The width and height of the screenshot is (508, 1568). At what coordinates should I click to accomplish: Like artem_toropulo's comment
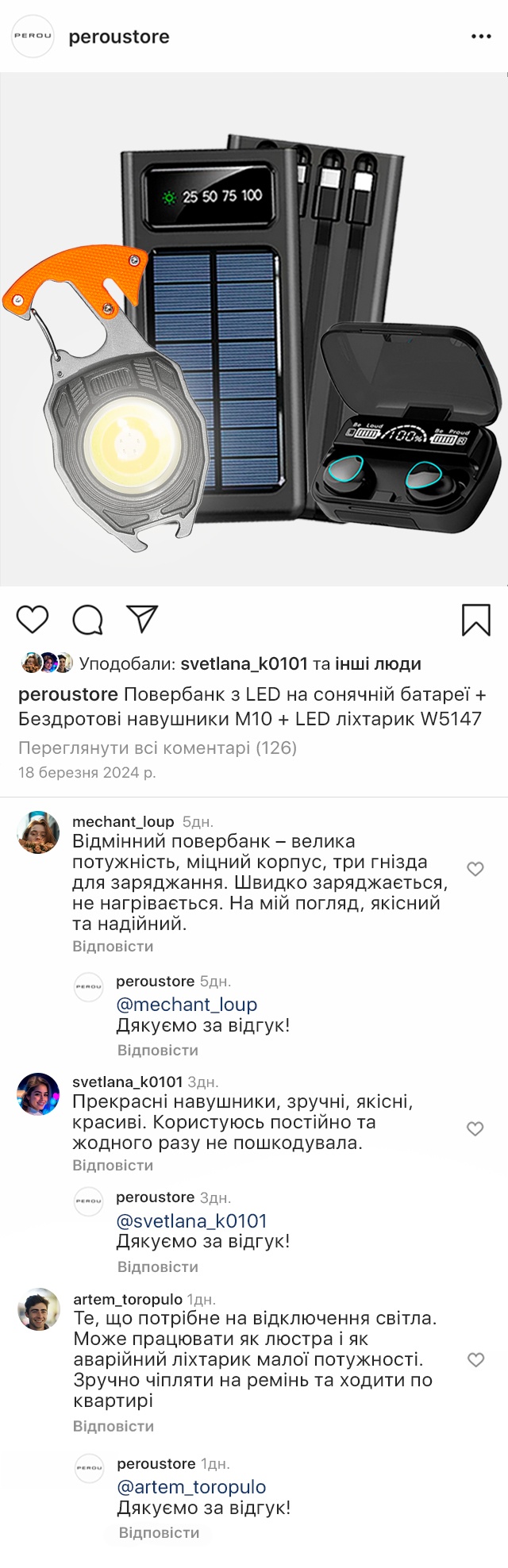pos(475,1359)
